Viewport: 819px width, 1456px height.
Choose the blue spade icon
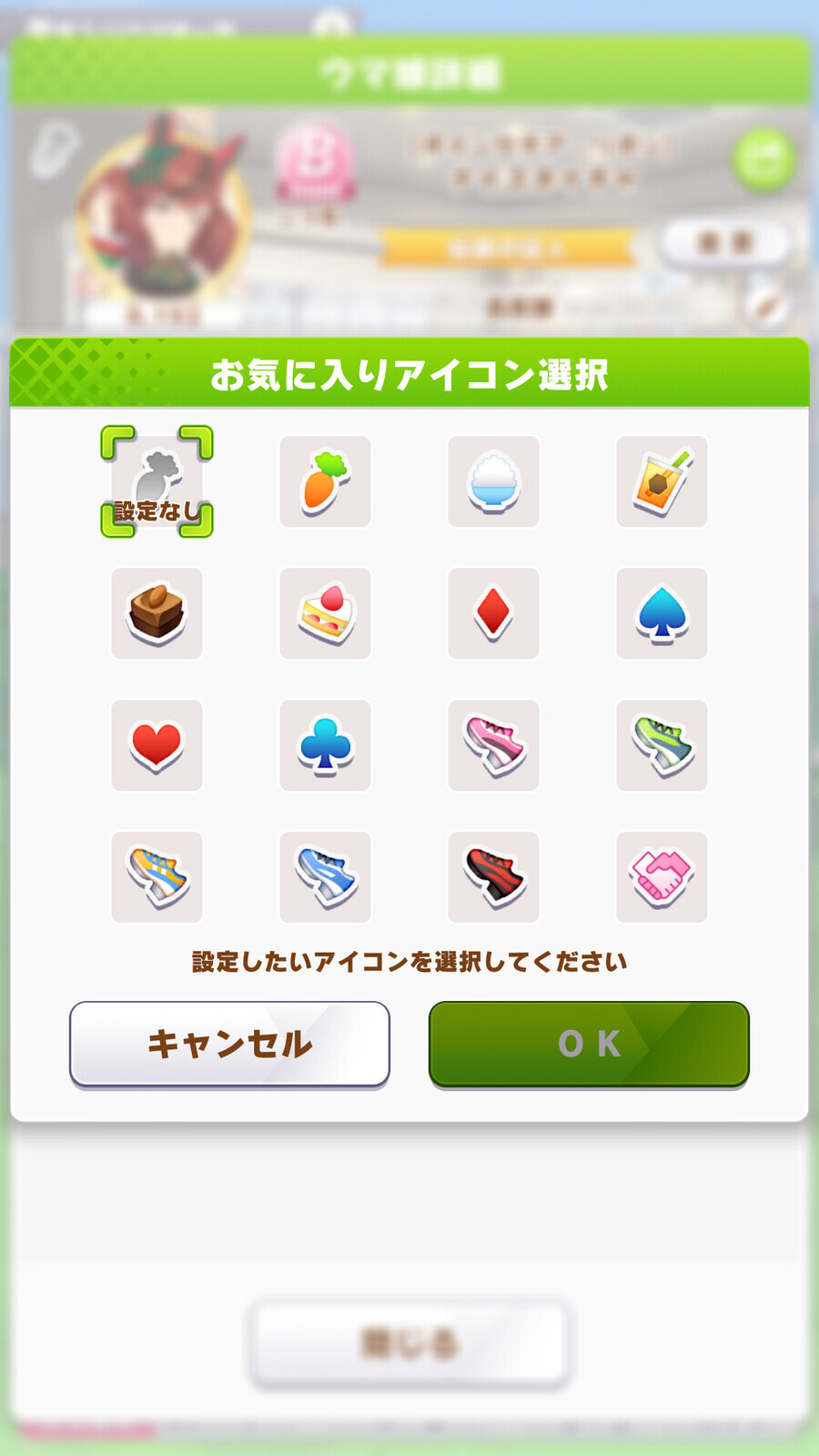662,613
